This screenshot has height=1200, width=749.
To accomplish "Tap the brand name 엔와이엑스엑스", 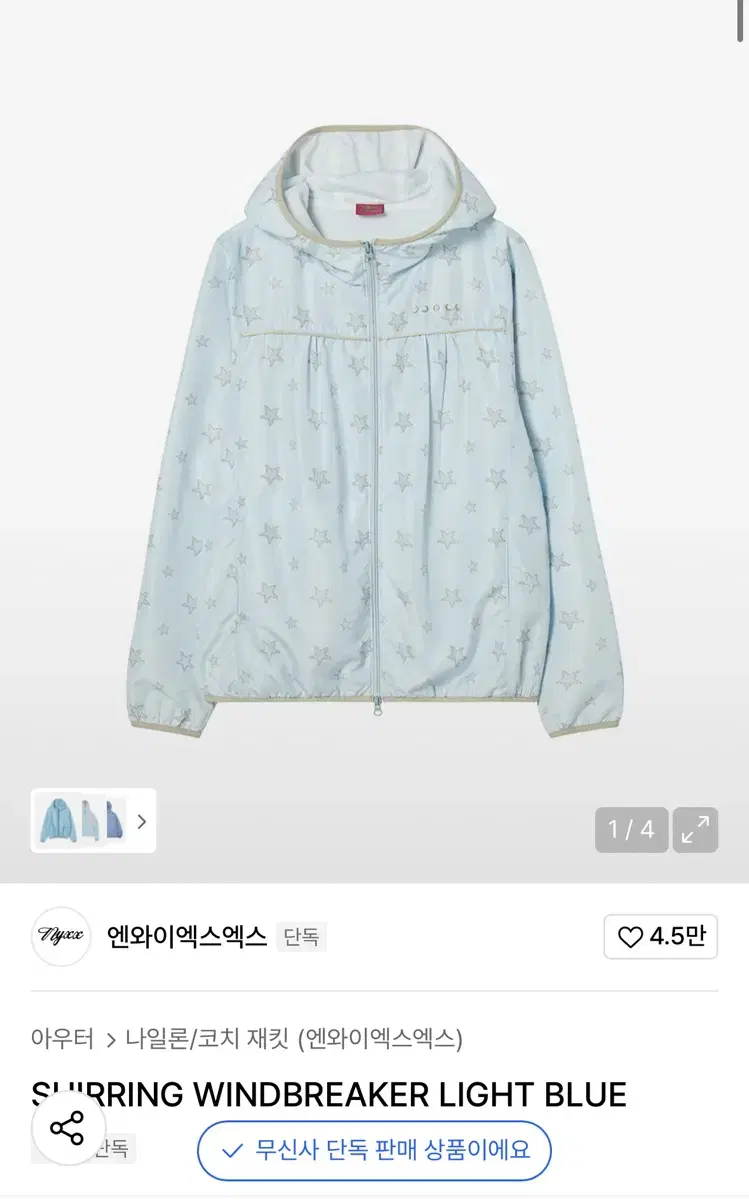I will point(186,937).
